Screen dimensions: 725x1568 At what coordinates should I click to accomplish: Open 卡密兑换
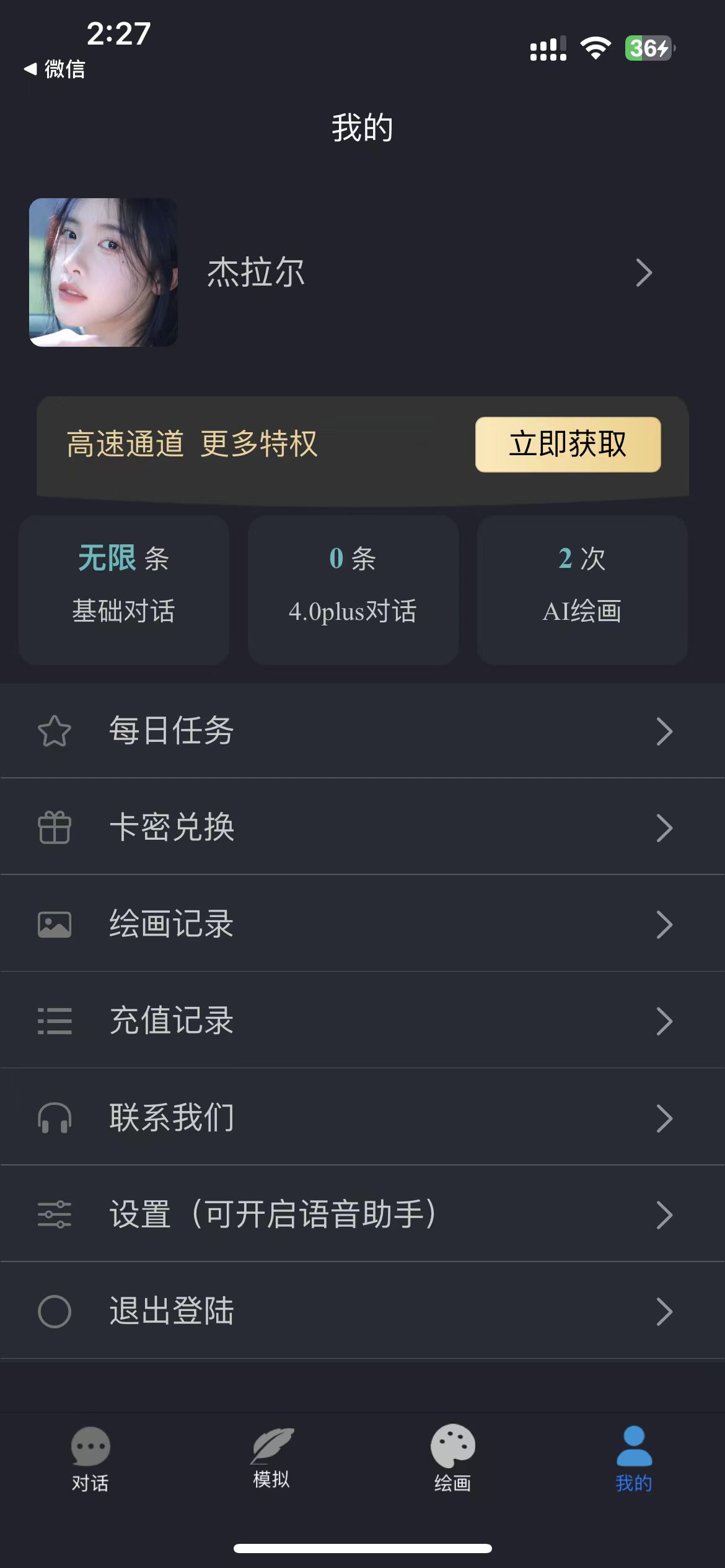(x=362, y=827)
